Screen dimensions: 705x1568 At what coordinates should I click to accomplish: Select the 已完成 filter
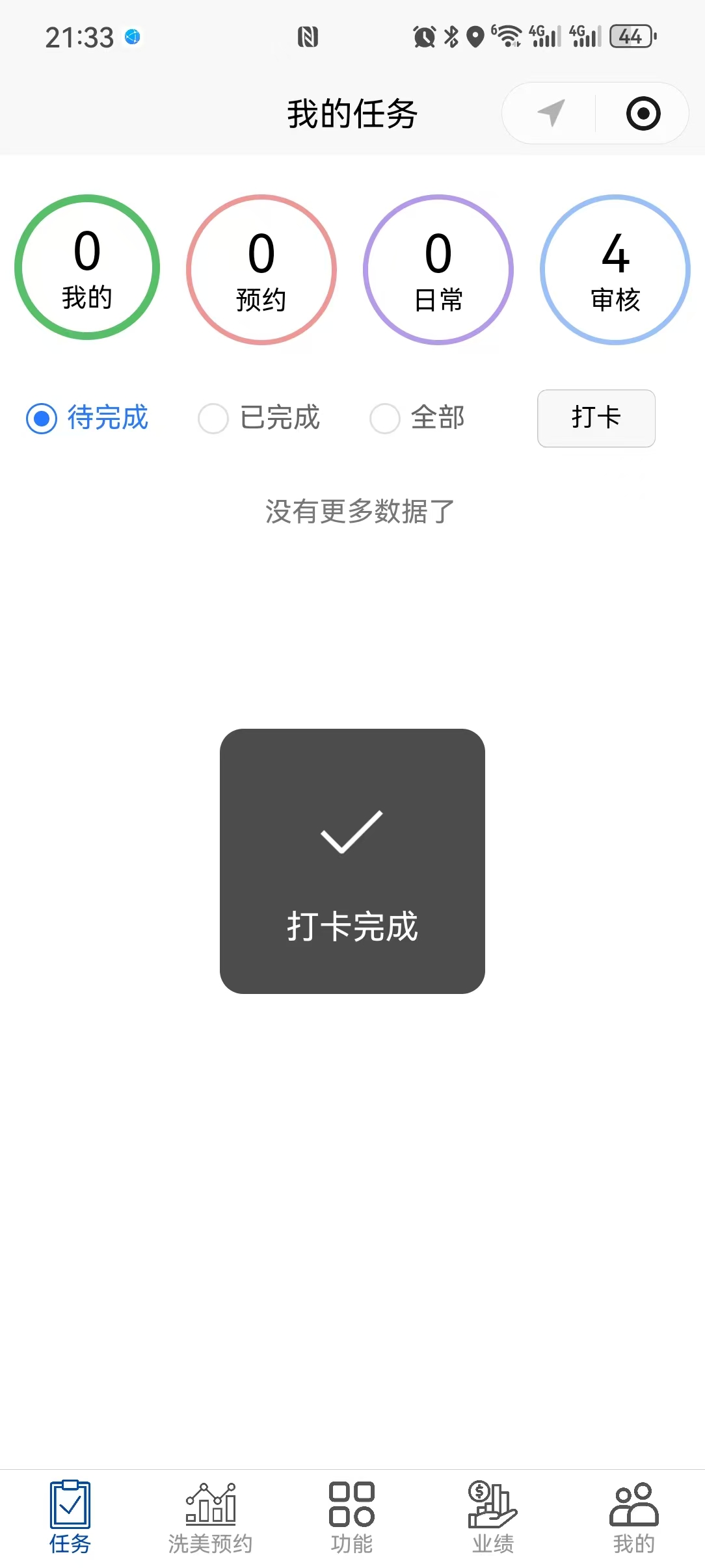(259, 418)
